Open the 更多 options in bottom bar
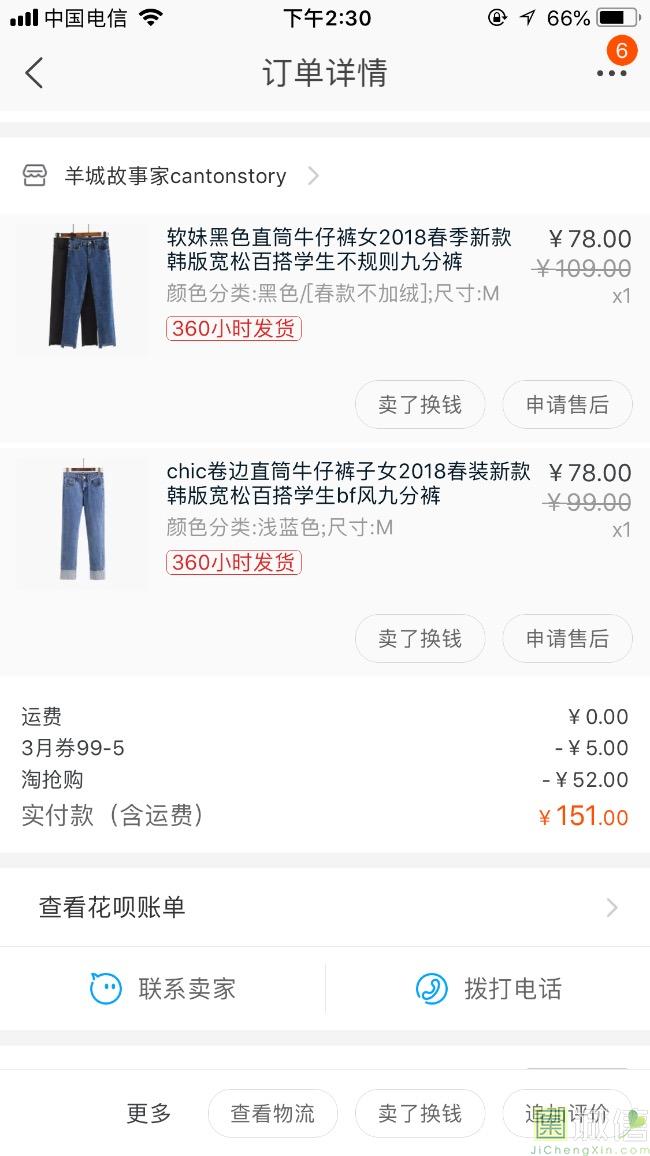The image size is (650, 1156). point(149,1113)
